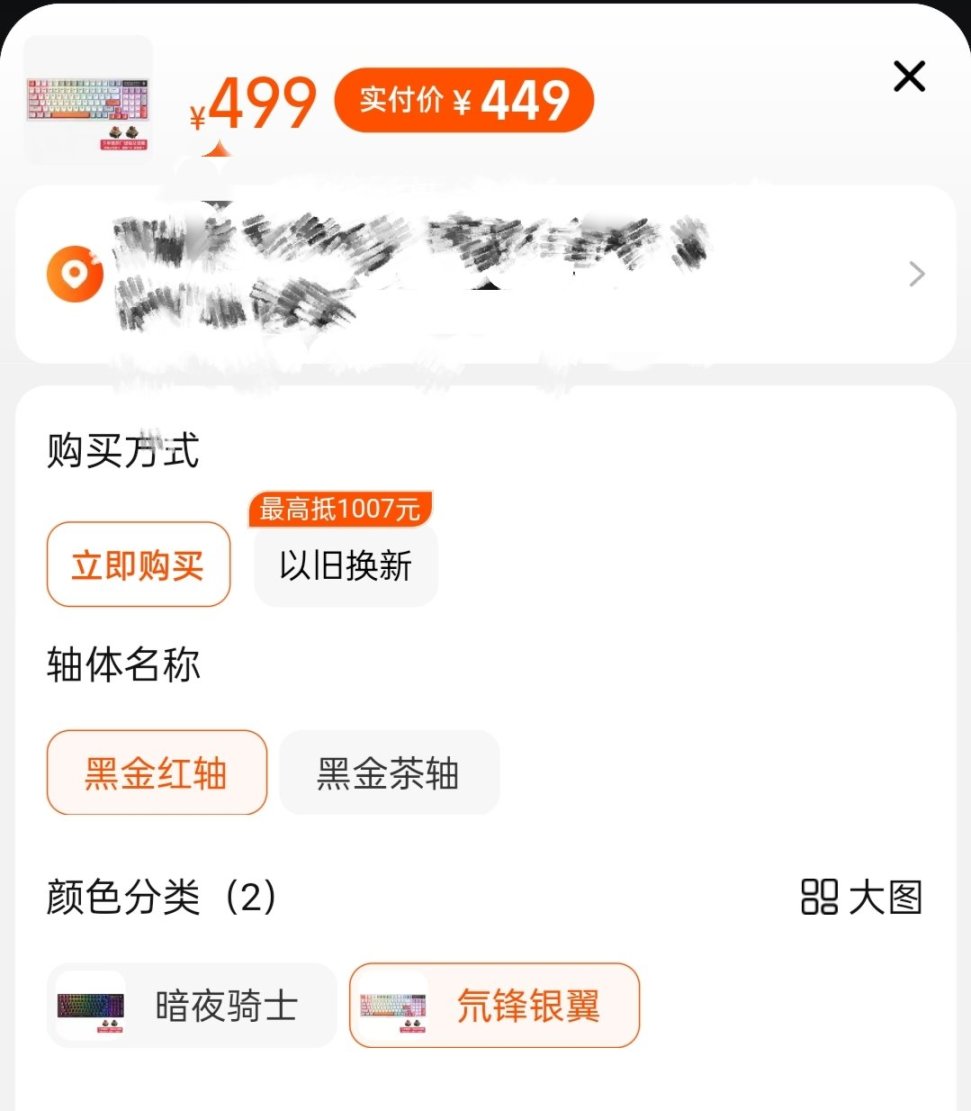971x1111 pixels.
Task: Select 立即购买 purchase method
Action: point(138,565)
